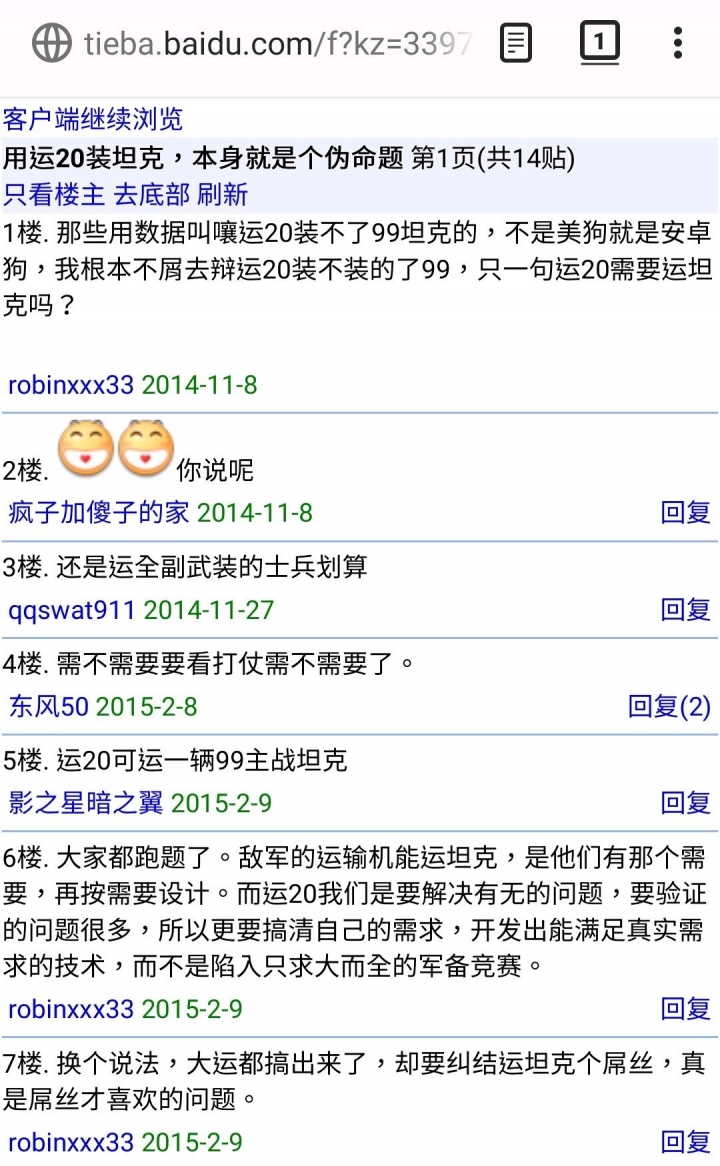Open the browser overflow menu

coord(678,44)
